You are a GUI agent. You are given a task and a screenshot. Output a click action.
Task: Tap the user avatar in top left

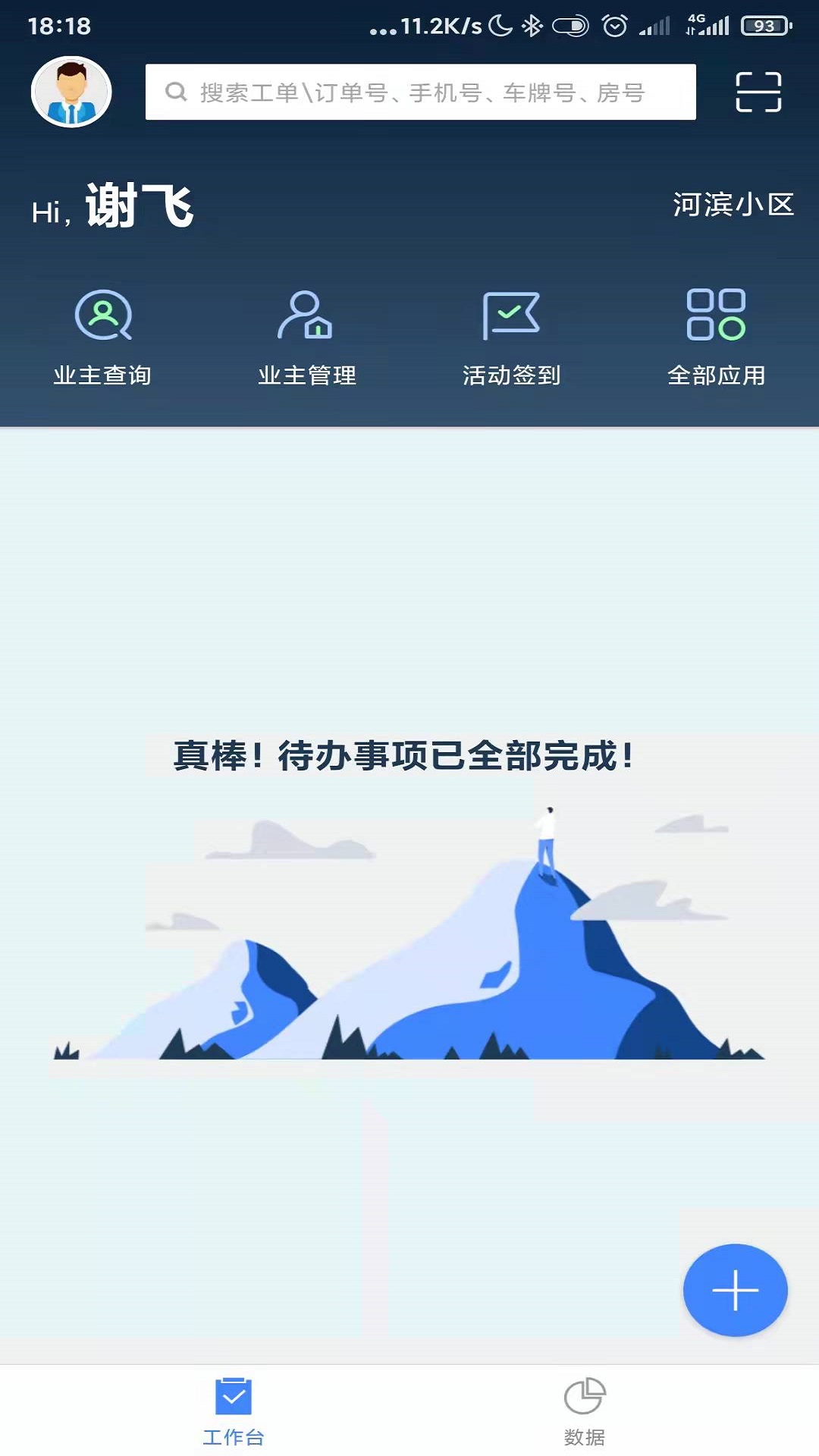coord(71,91)
